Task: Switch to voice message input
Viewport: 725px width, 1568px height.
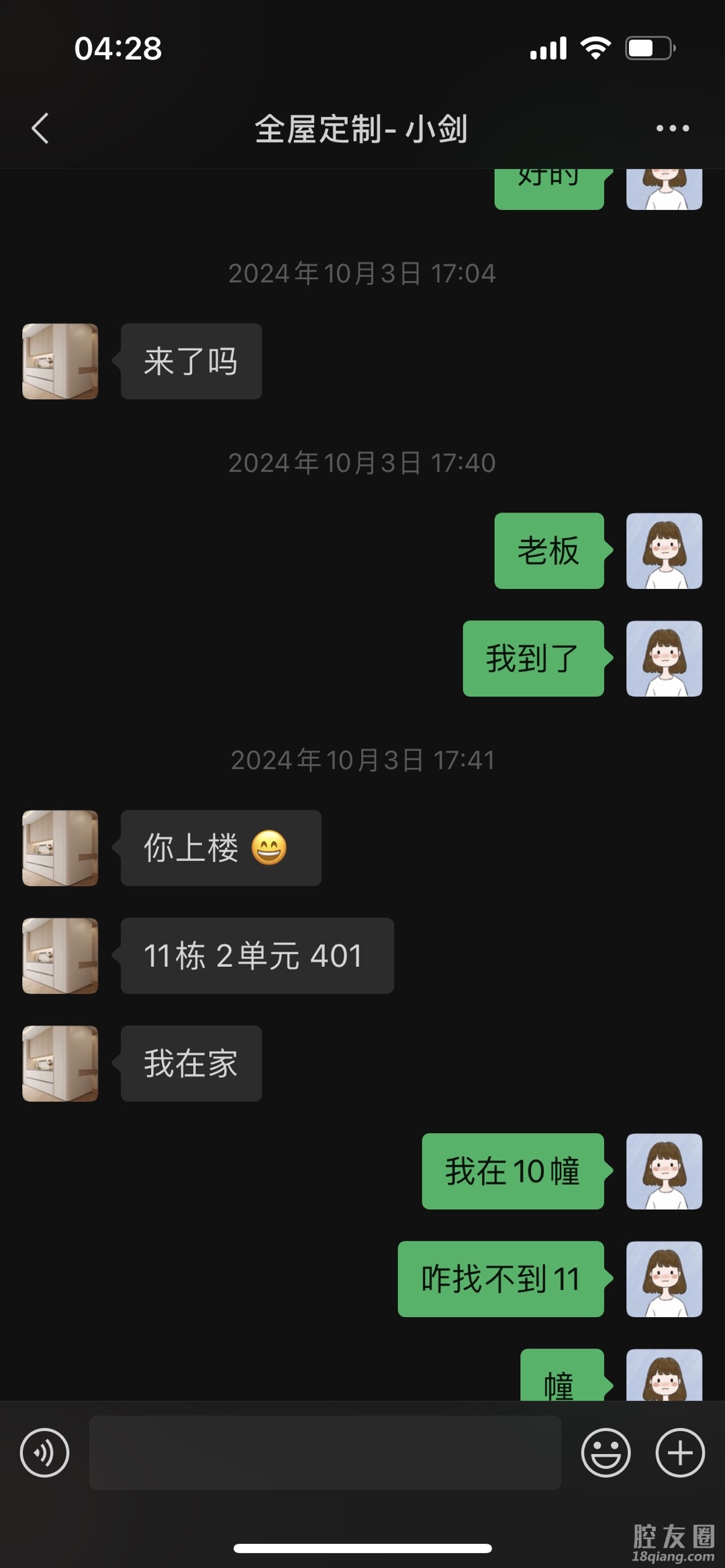Action: point(44,1453)
